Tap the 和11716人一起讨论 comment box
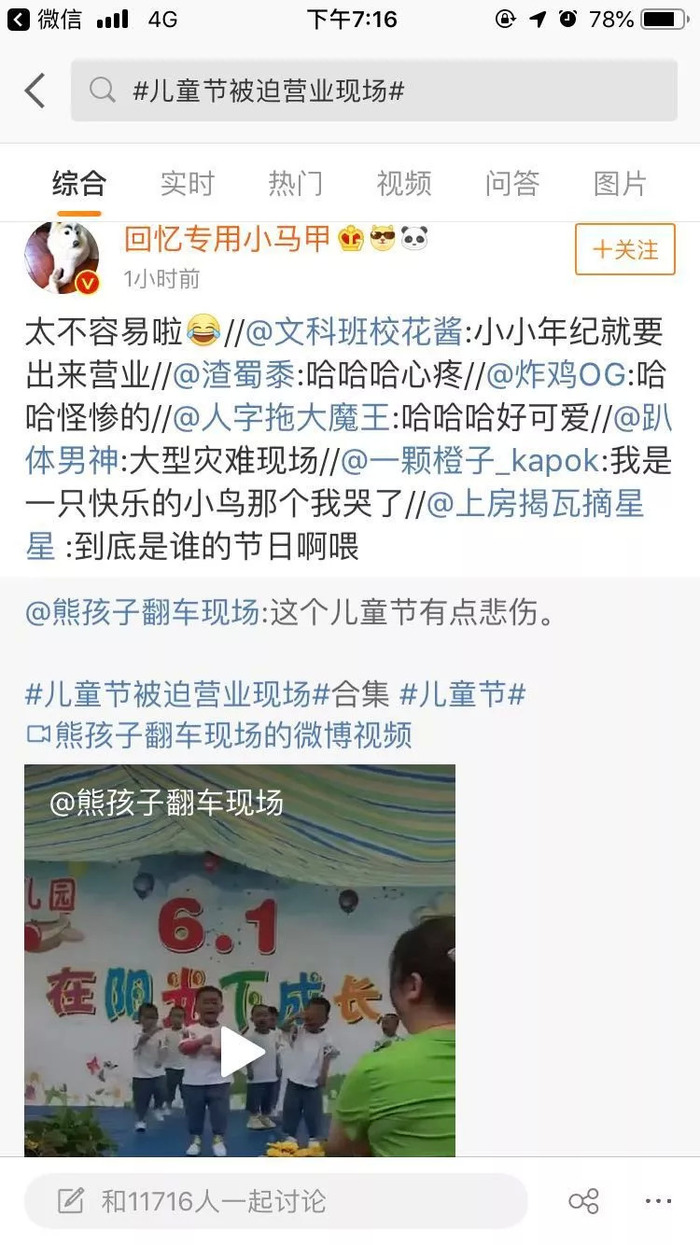 coord(275,1201)
